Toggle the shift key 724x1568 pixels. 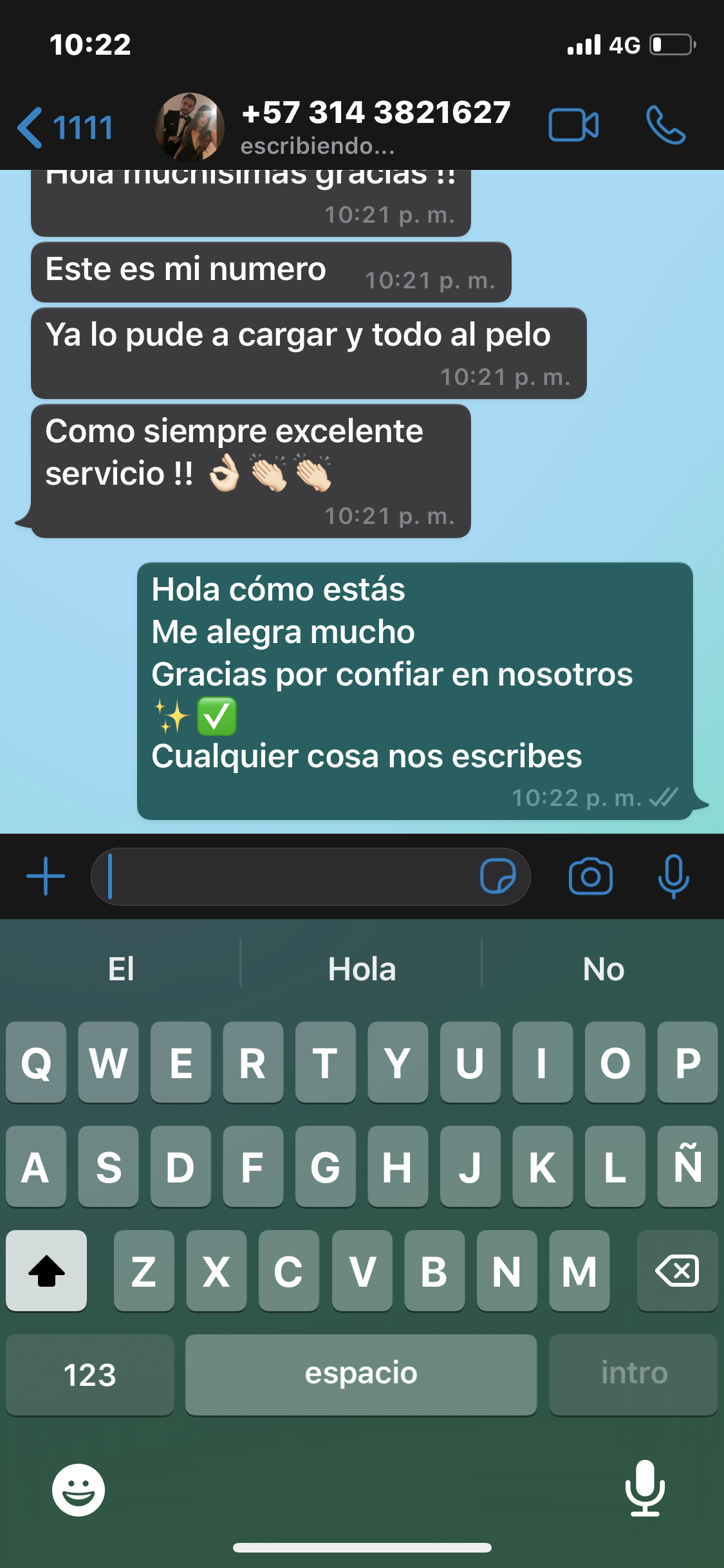click(x=46, y=1271)
